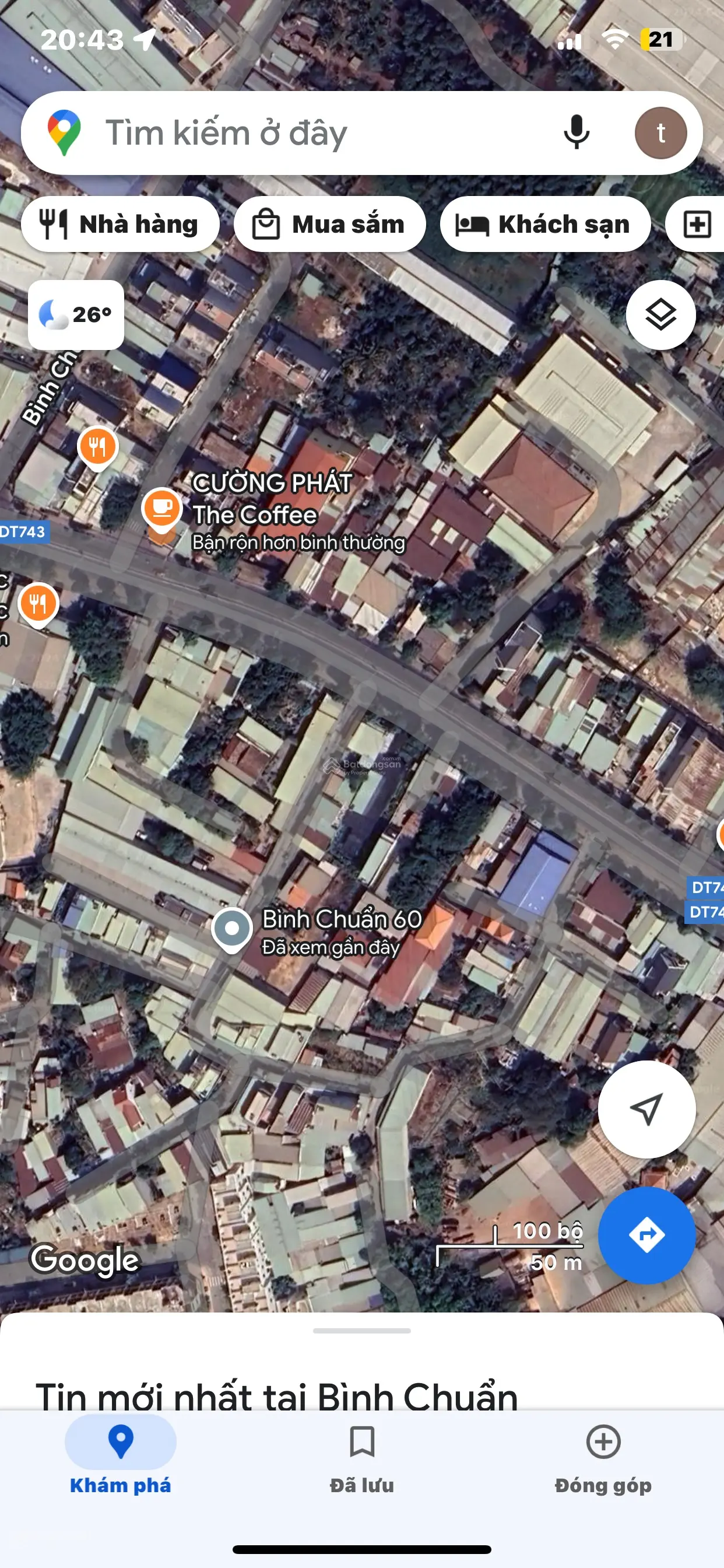Open CƯỜNG PHÁT The Coffee marker
This screenshot has width=724, height=1568.
(x=162, y=507)
